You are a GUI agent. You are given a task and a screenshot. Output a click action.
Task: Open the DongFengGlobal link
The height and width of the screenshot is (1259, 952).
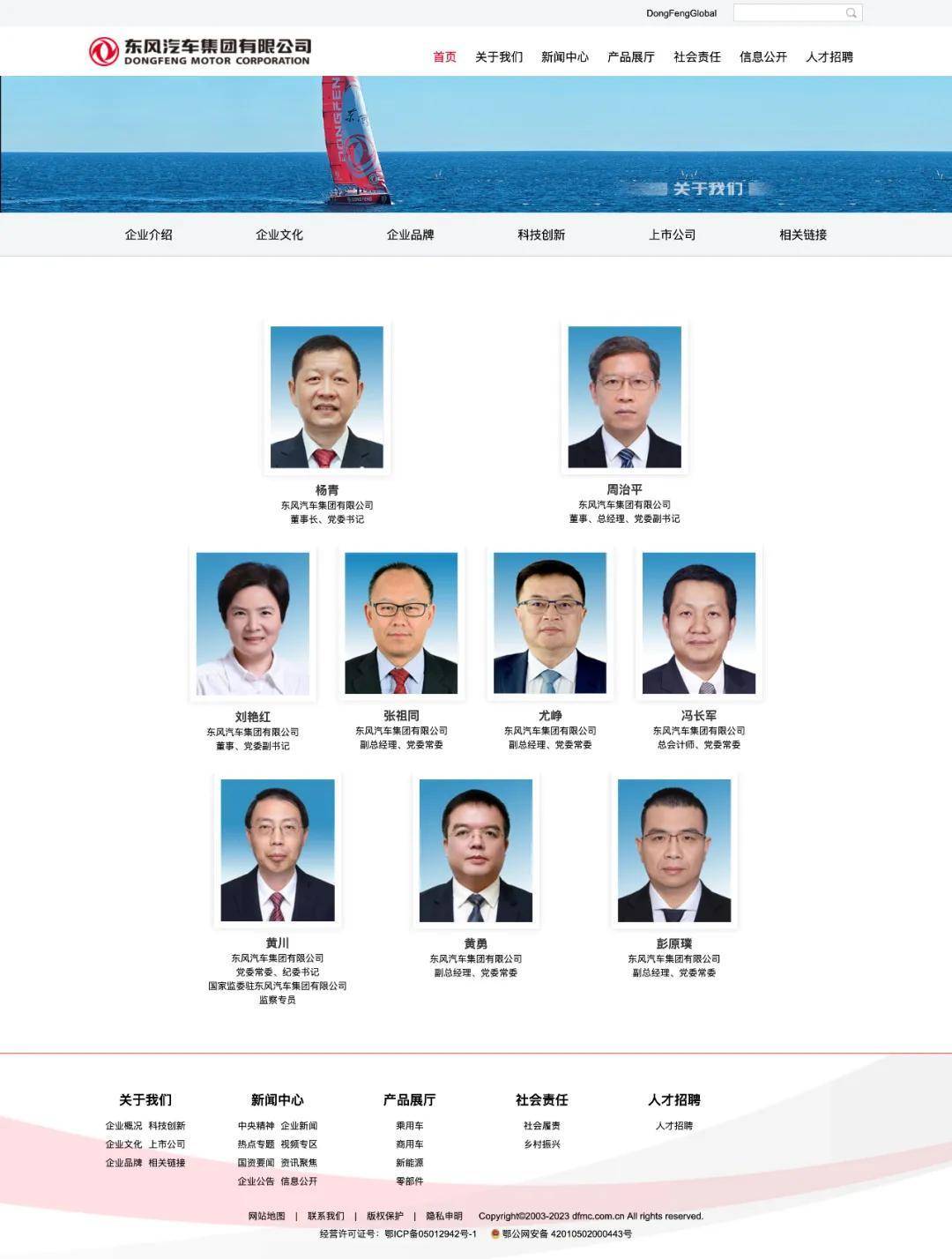tap(681, 13)
